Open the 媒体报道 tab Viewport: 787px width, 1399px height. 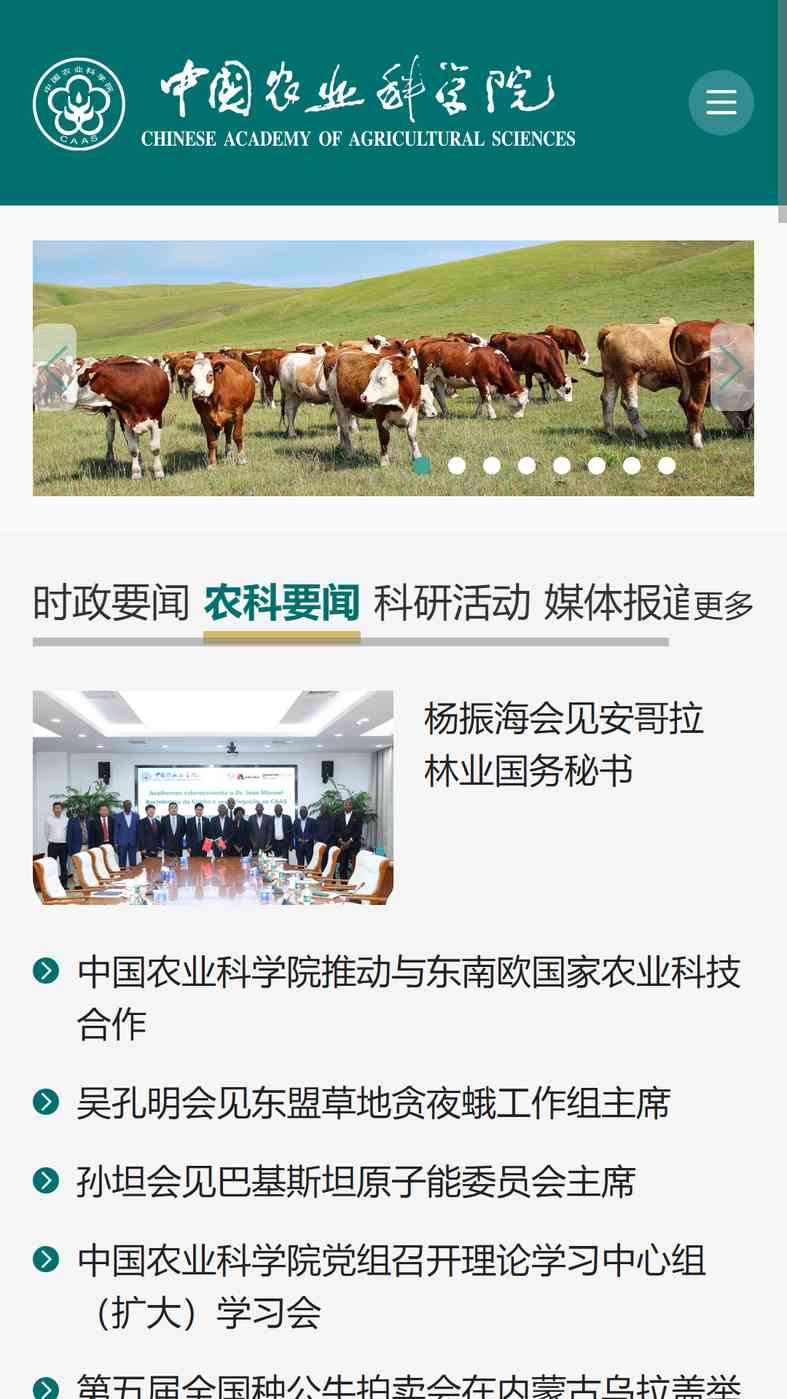(617, 603)
